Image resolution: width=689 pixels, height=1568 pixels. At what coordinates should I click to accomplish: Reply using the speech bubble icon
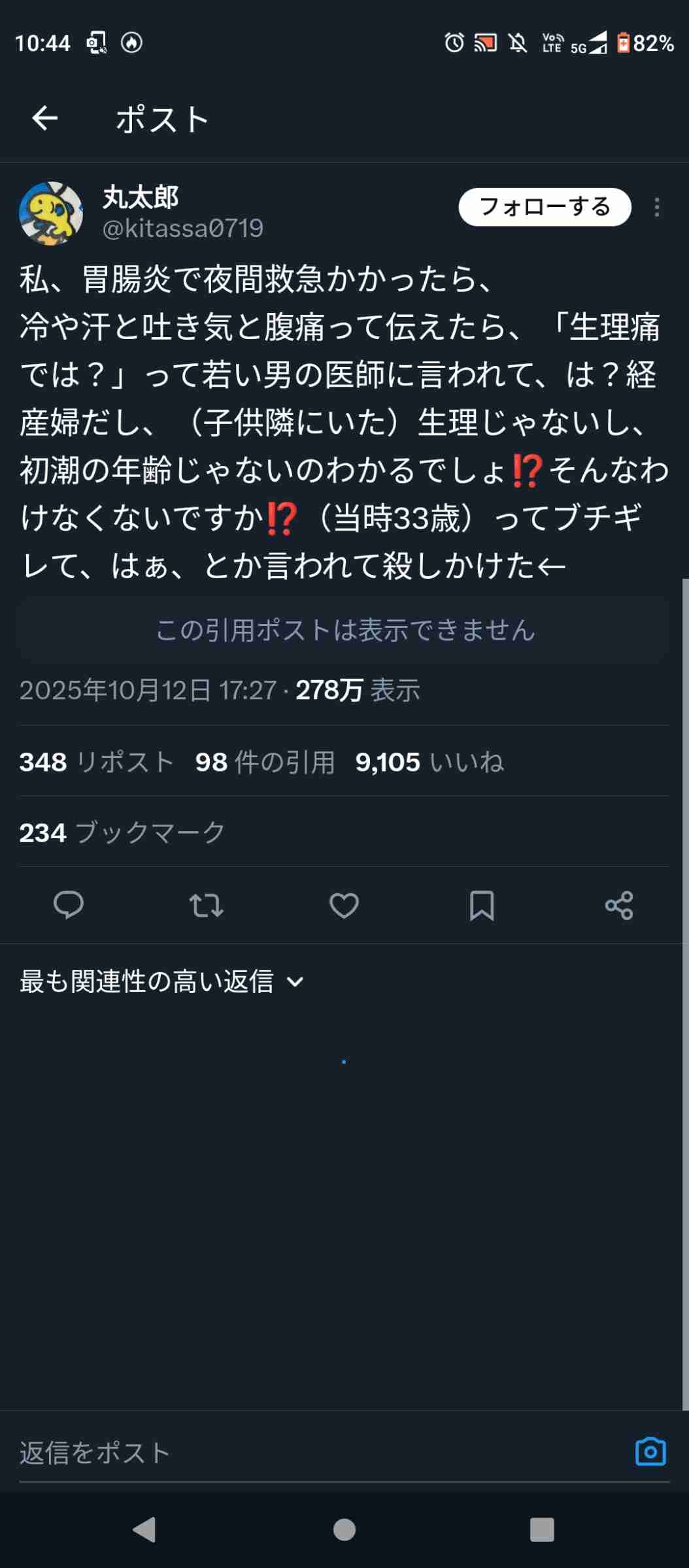pos(68,905)
